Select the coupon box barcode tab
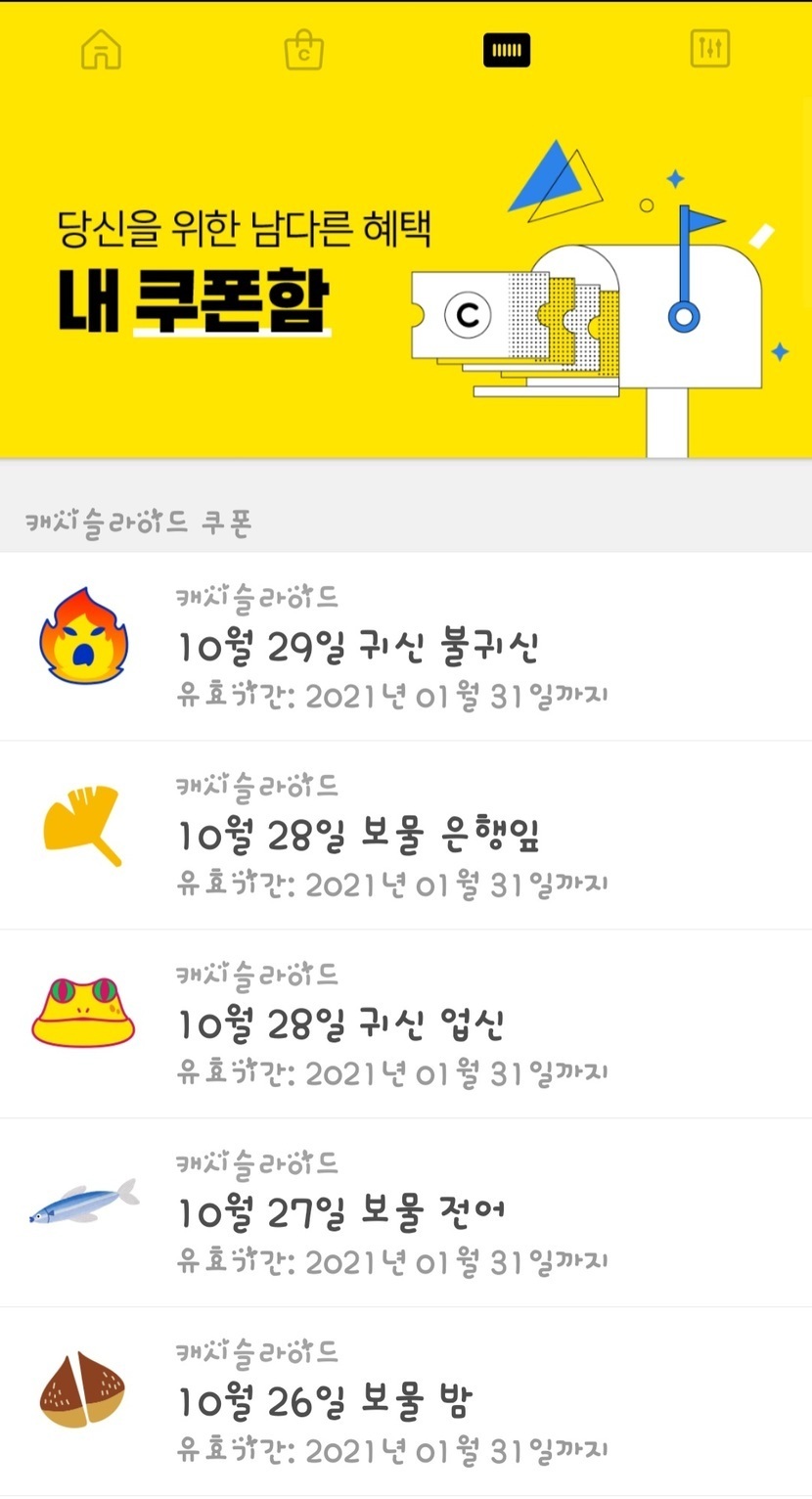This screenshot has height=1499, width=812. [x=507, y=50]
